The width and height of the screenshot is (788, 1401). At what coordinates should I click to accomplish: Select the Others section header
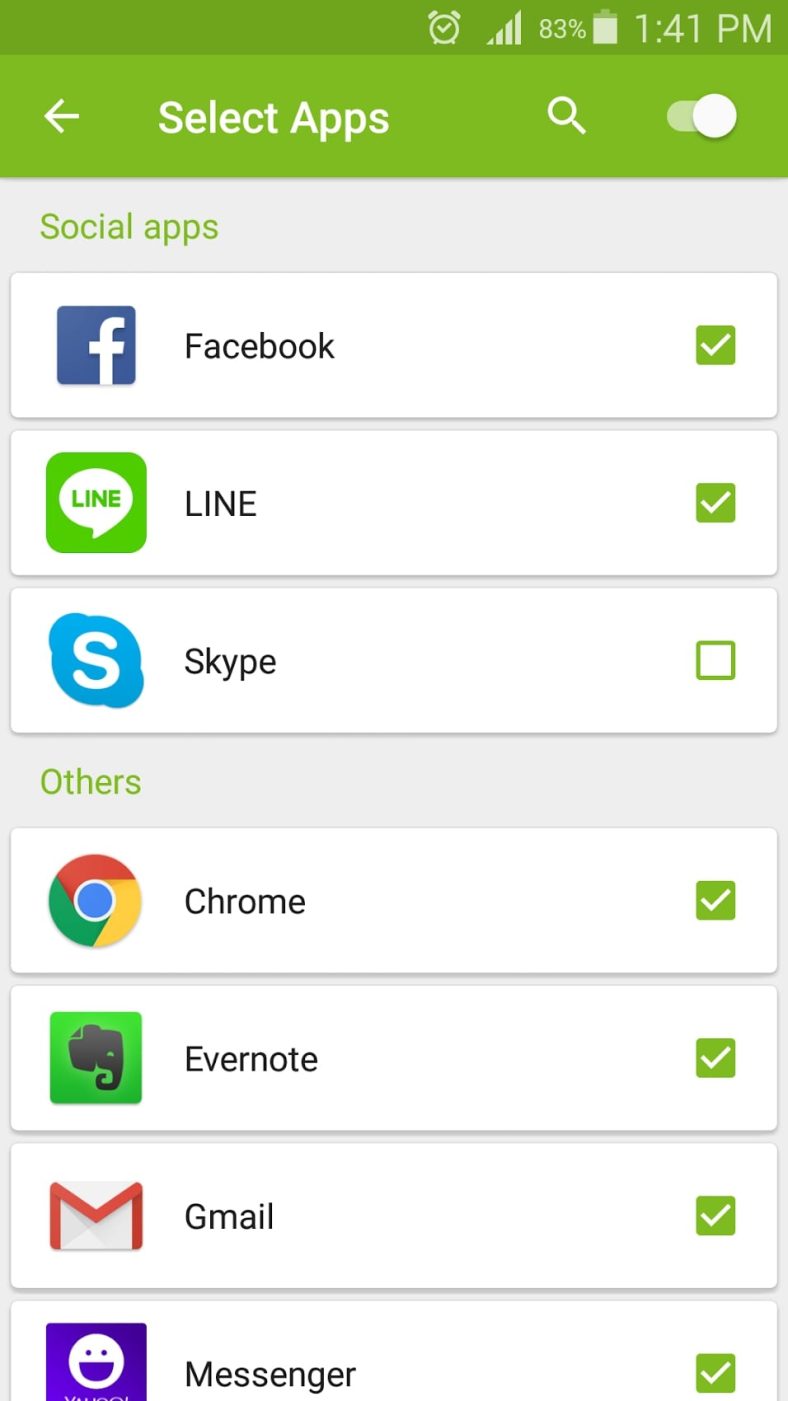point(90,782)
